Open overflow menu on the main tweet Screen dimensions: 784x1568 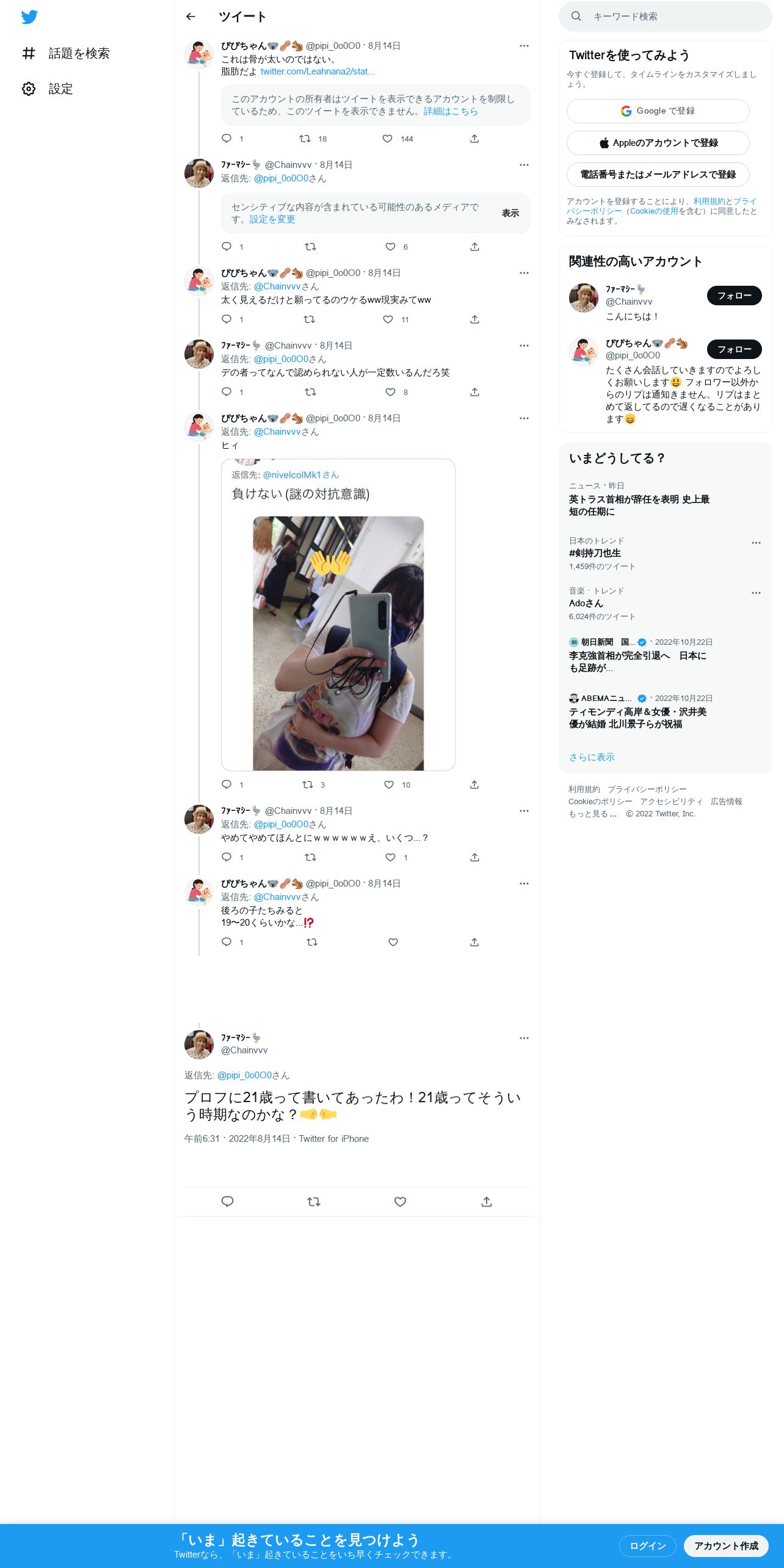tap(524, 1038)
